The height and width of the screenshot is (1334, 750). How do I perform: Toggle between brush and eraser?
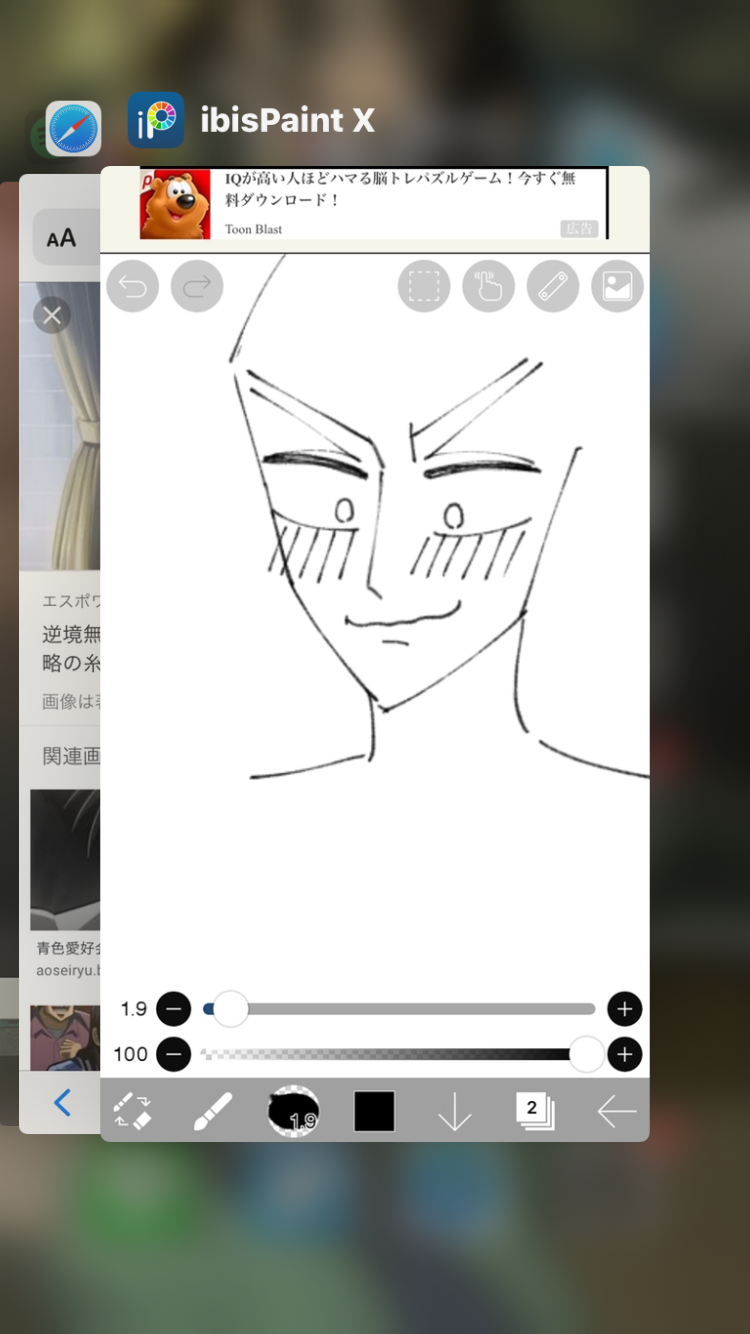click(x=132, y=1111)
